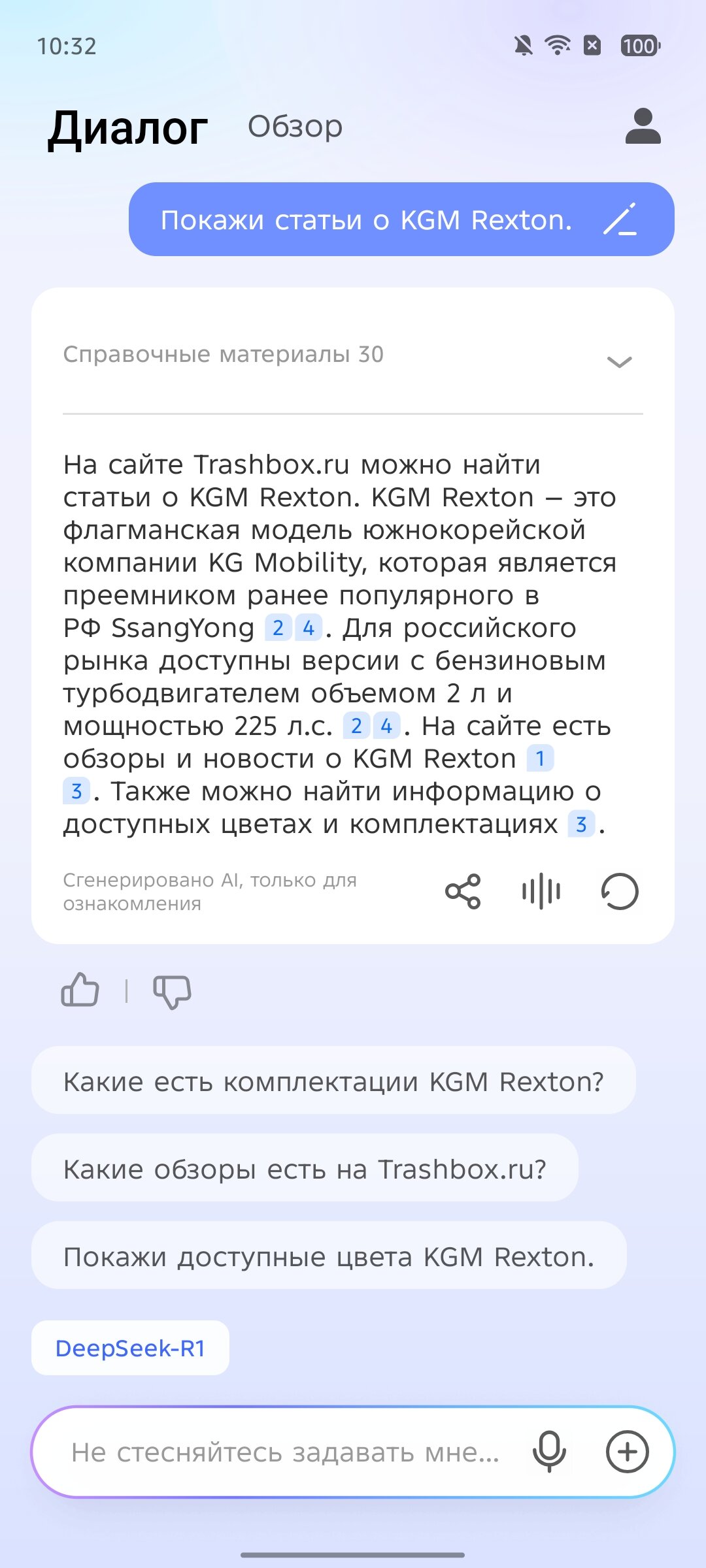Switch to the Диалог tab
The height and width of the screenshot is (1568, 706).
pyautogui.click(x=128, y=127)
